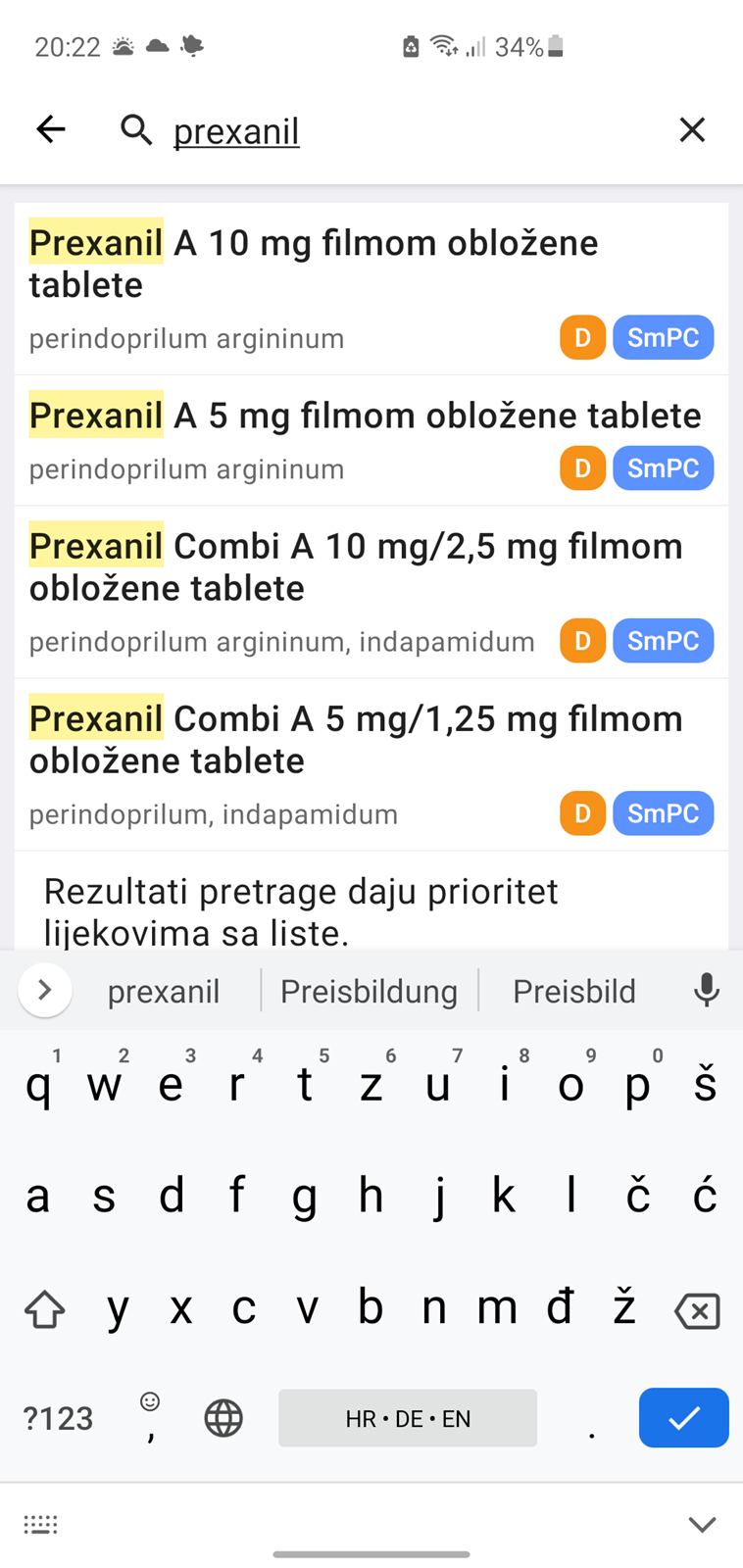
Task: Hide the keyboard with the down chevron
Action: 702,1524
